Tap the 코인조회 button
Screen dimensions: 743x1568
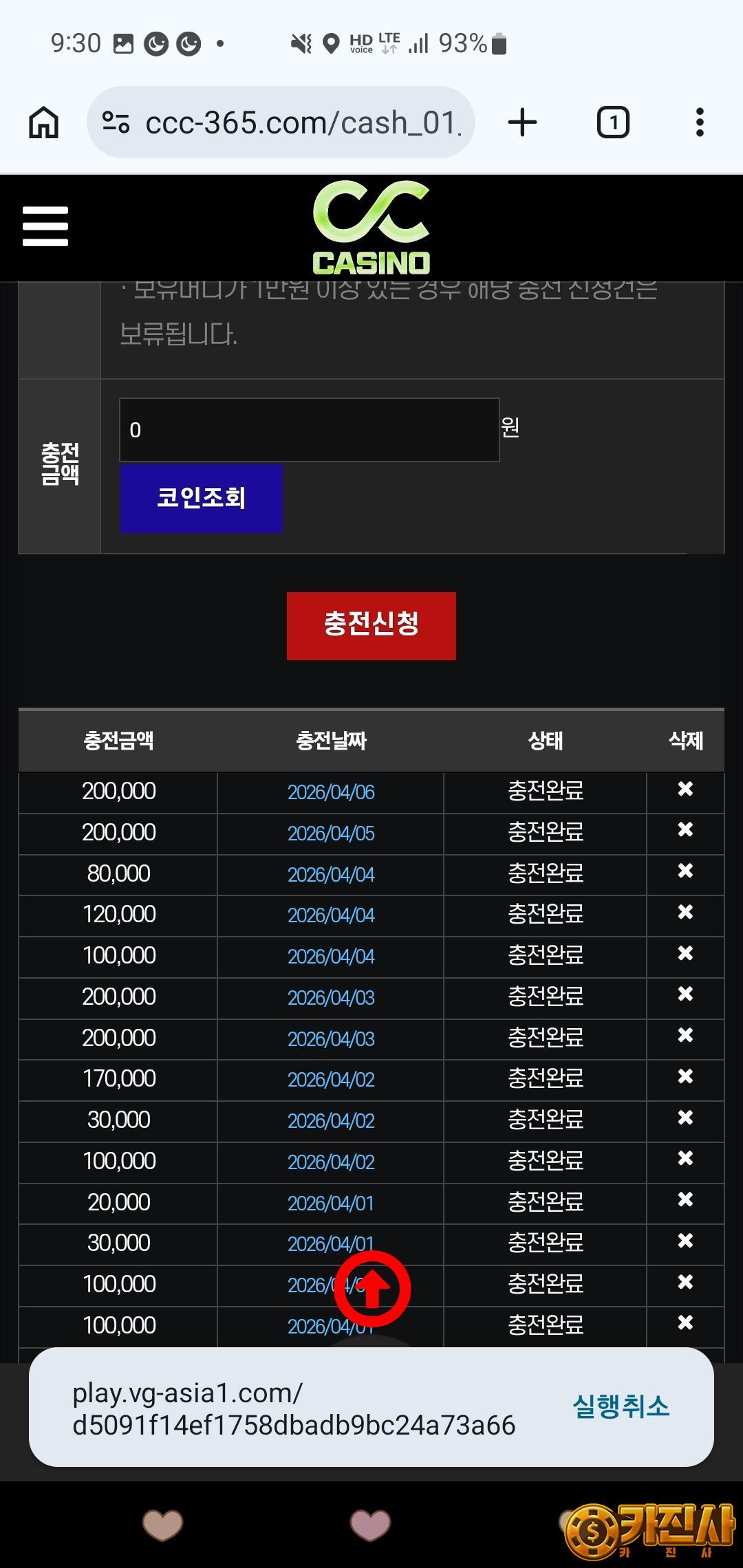point(201,498)
